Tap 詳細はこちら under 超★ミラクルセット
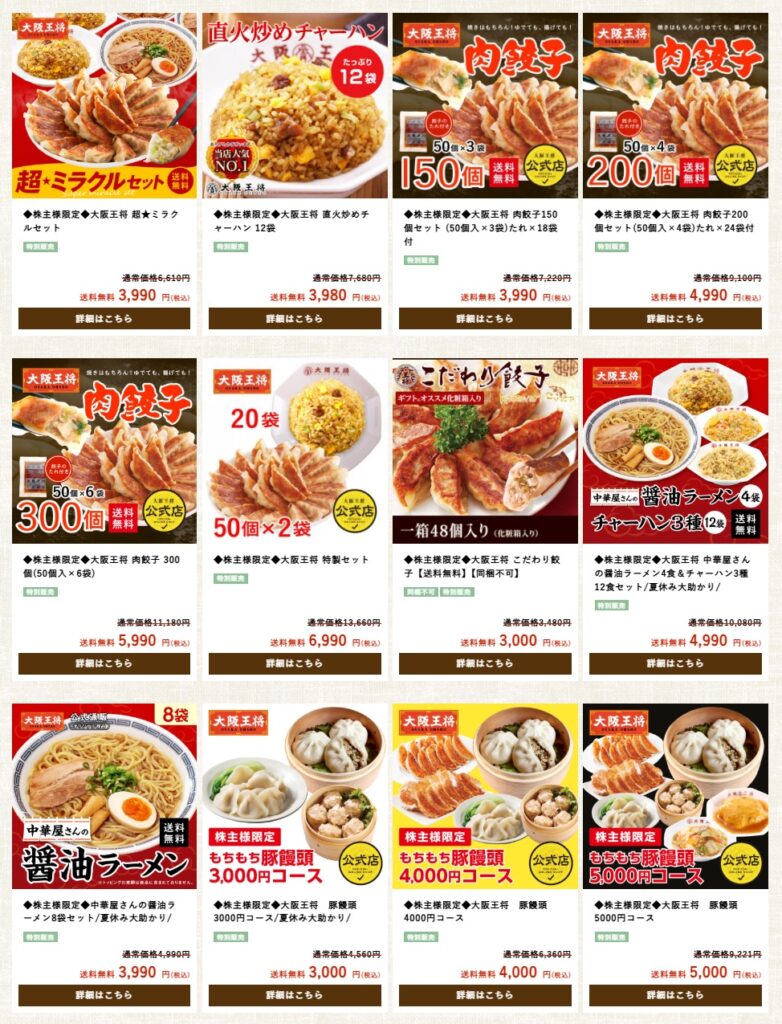 tap(104, 319)
